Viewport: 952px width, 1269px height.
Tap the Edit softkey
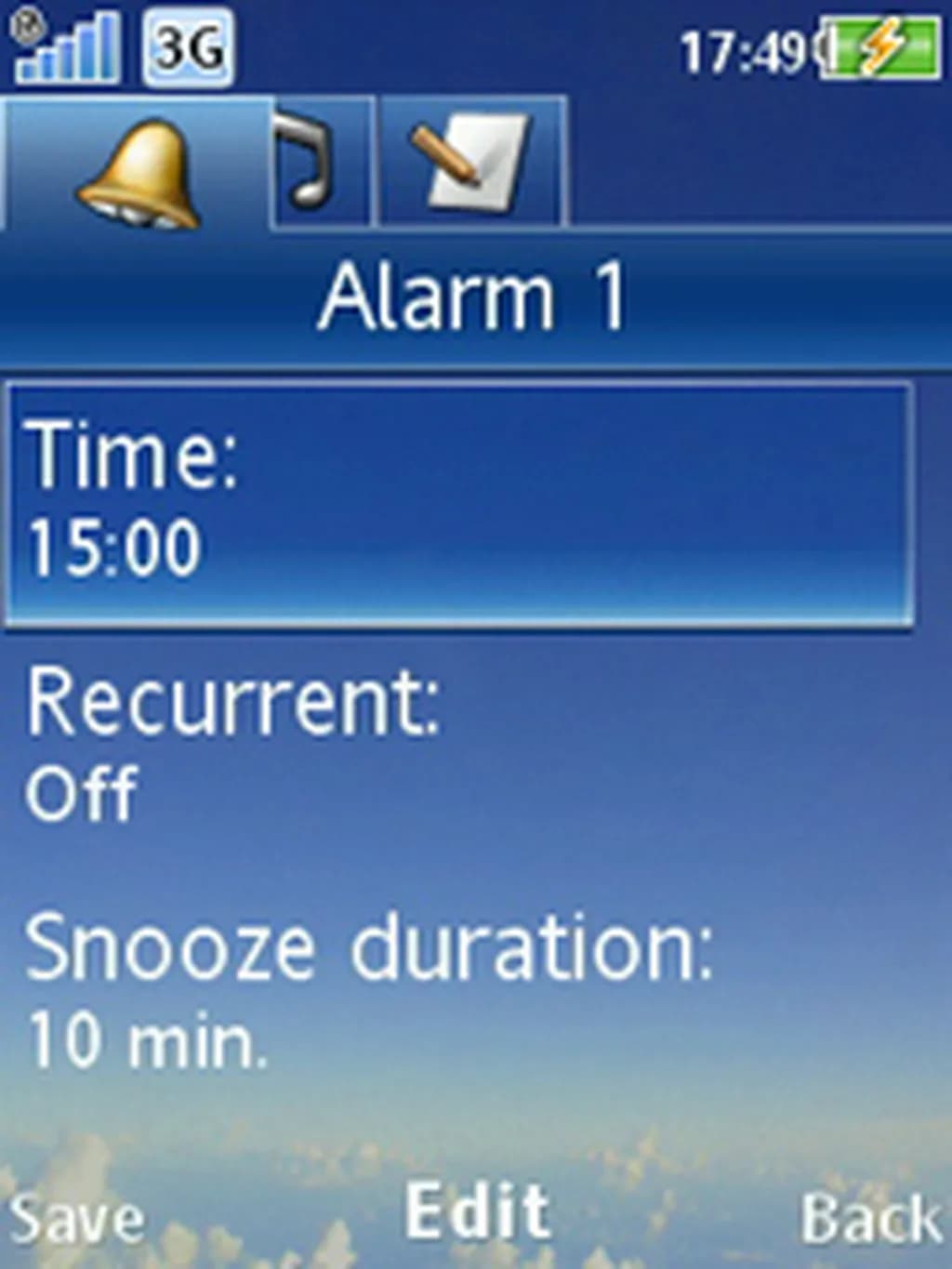coord(478,1211)
